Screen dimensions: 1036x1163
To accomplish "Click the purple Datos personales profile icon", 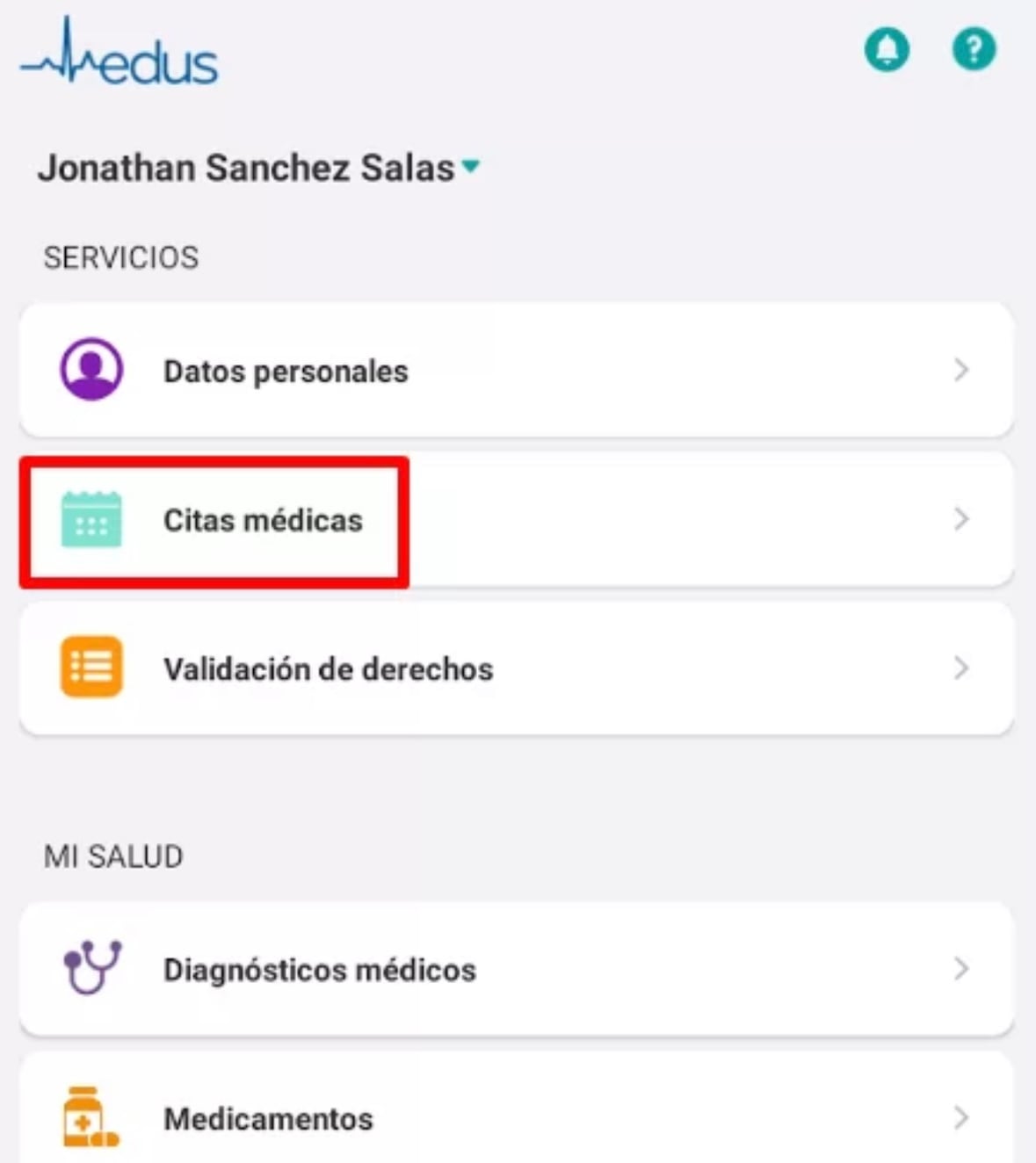I will click(x=91, y=370).
